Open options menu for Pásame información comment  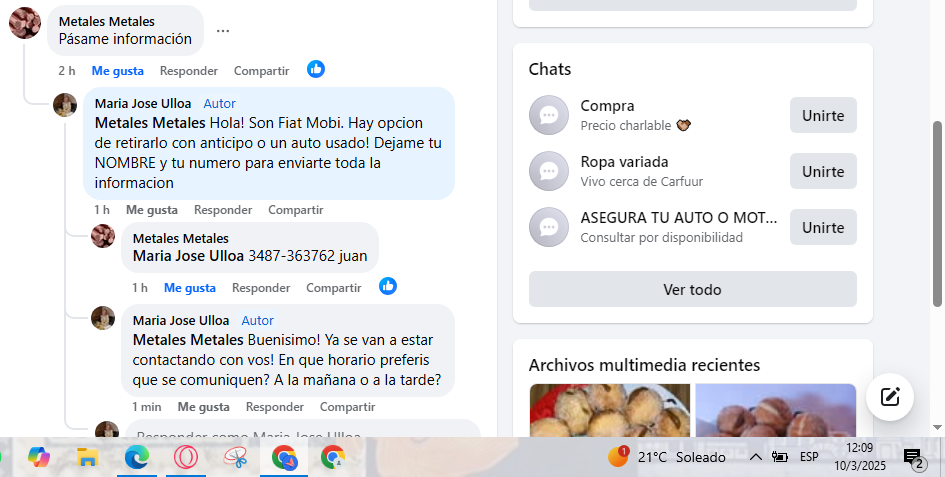223,31
